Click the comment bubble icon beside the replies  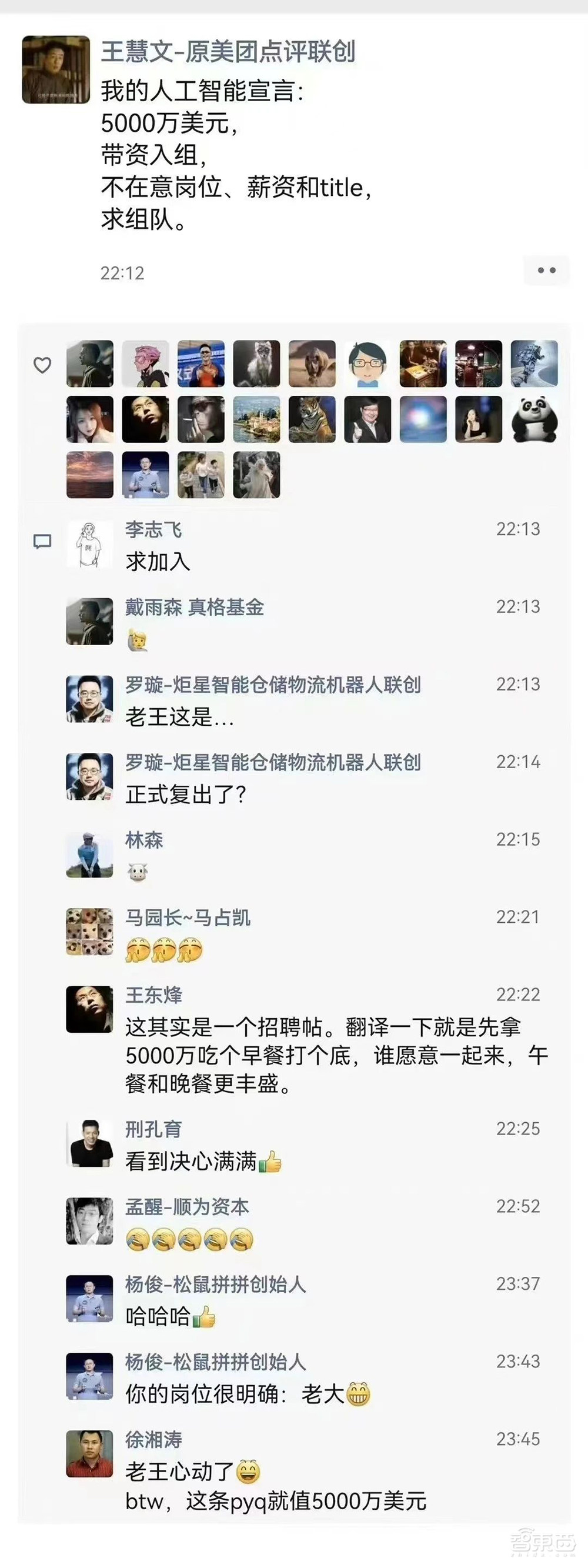[x=42, y=542]
